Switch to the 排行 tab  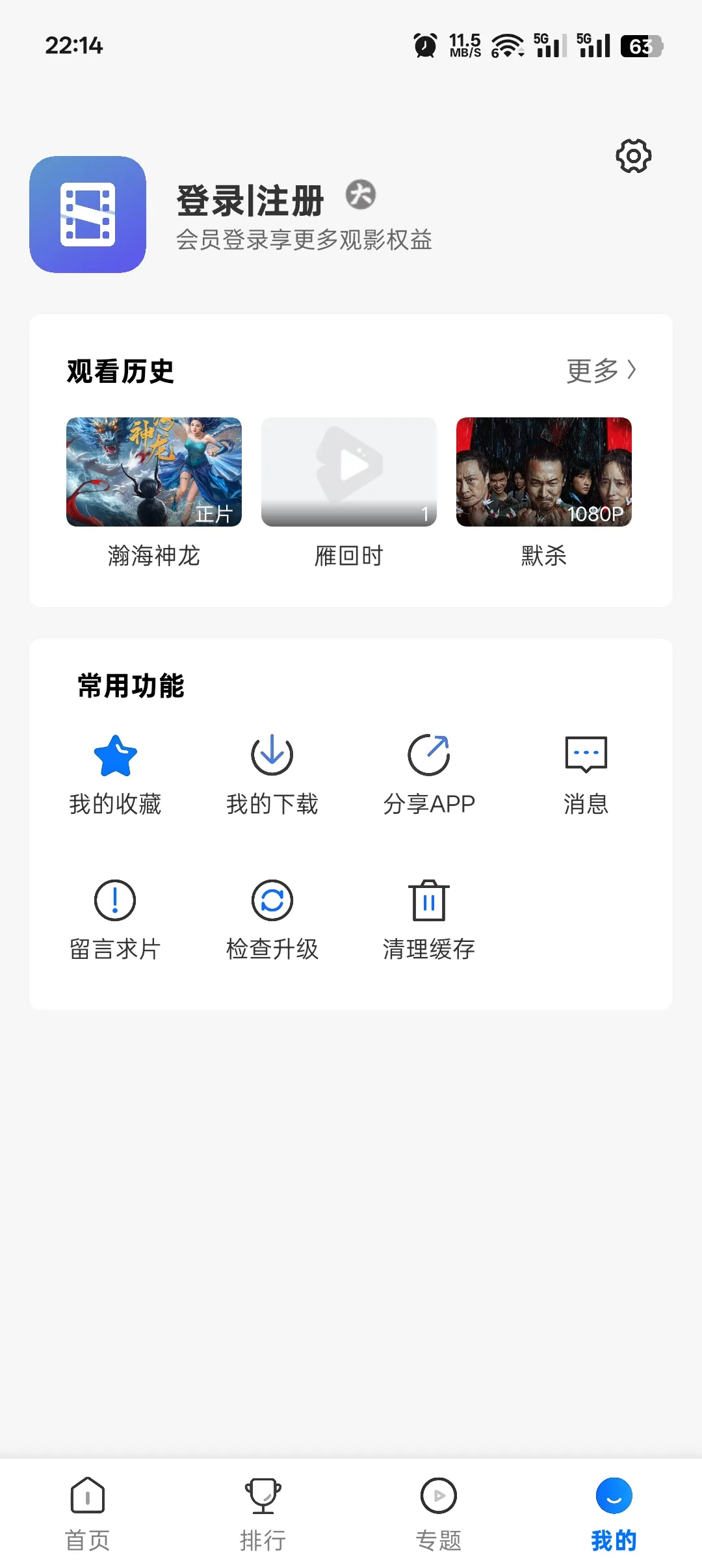(263, 1513)
